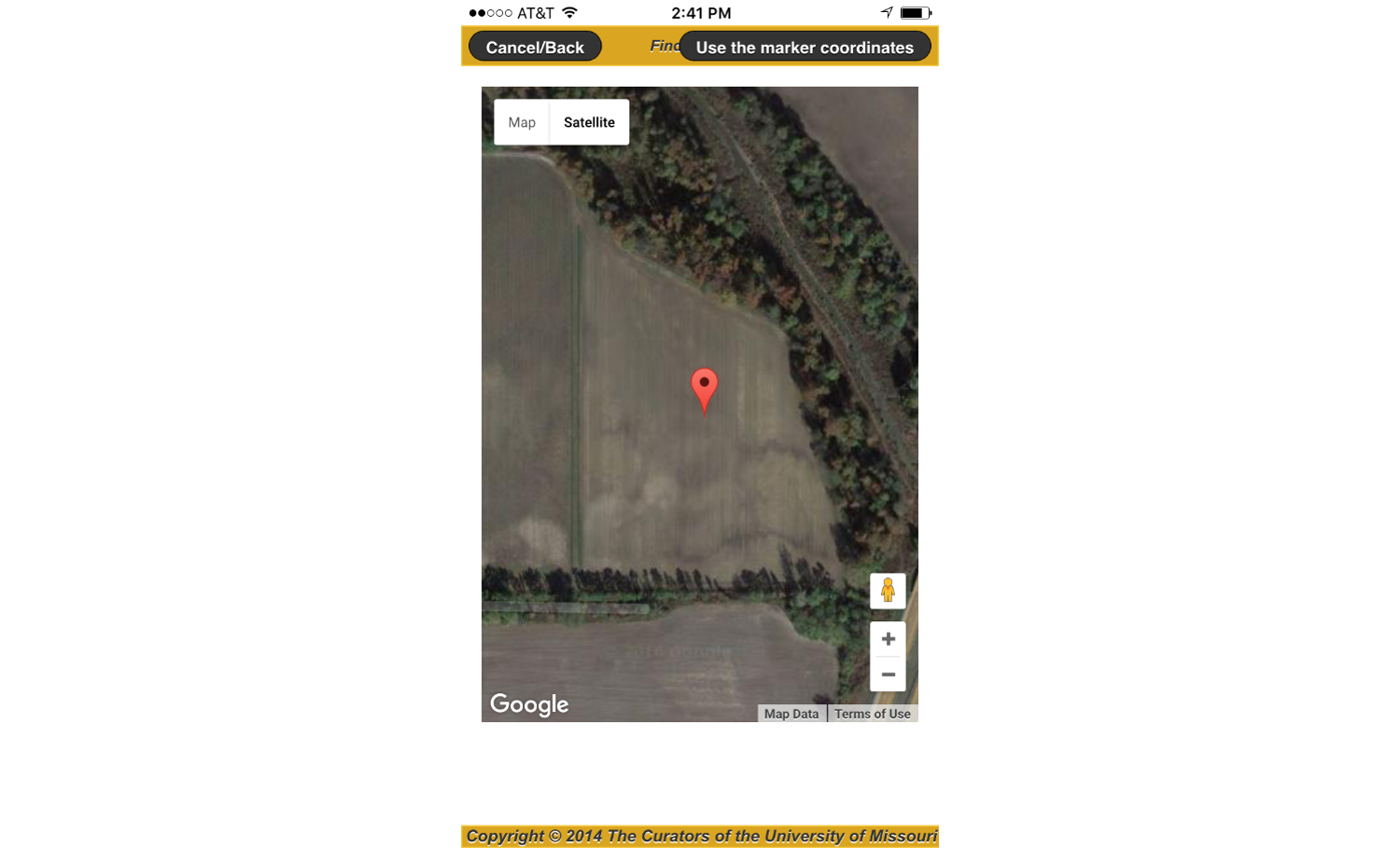Open Street View pegman
This screenshot has height=848, width=1400.
click(888, 591)
